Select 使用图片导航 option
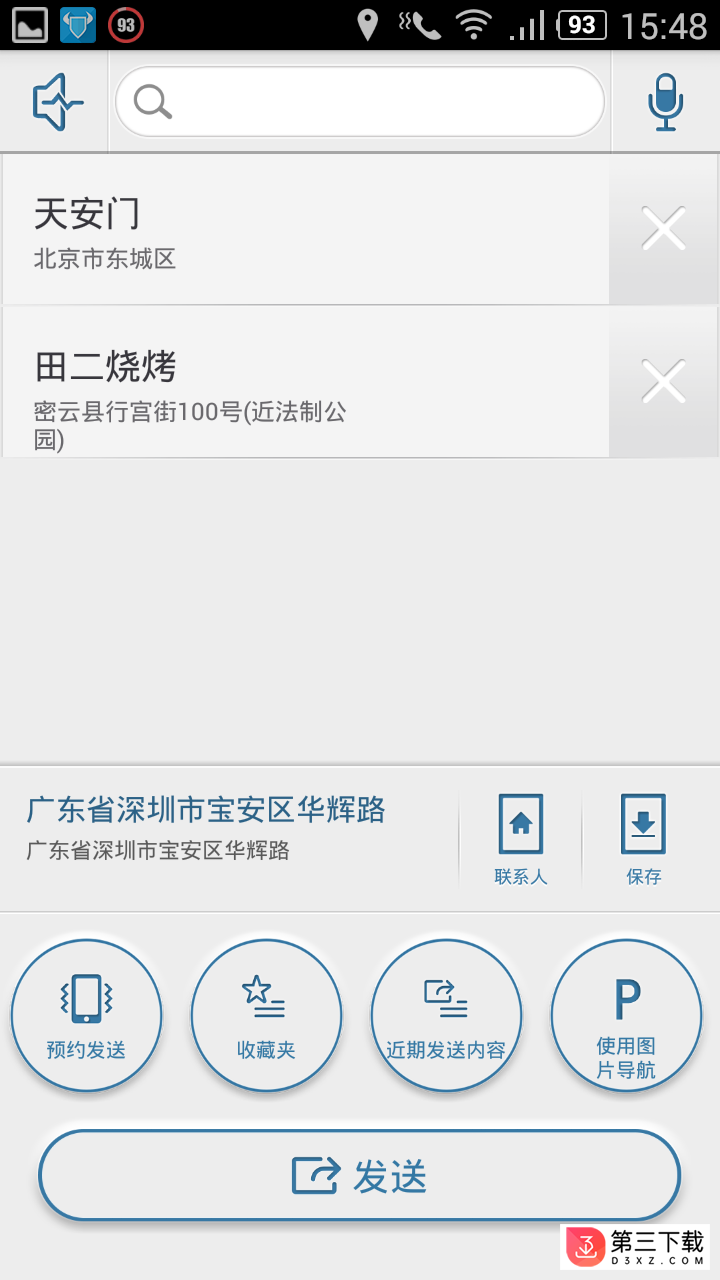This screenshot has width=720, height=1280. [626, 1015]
